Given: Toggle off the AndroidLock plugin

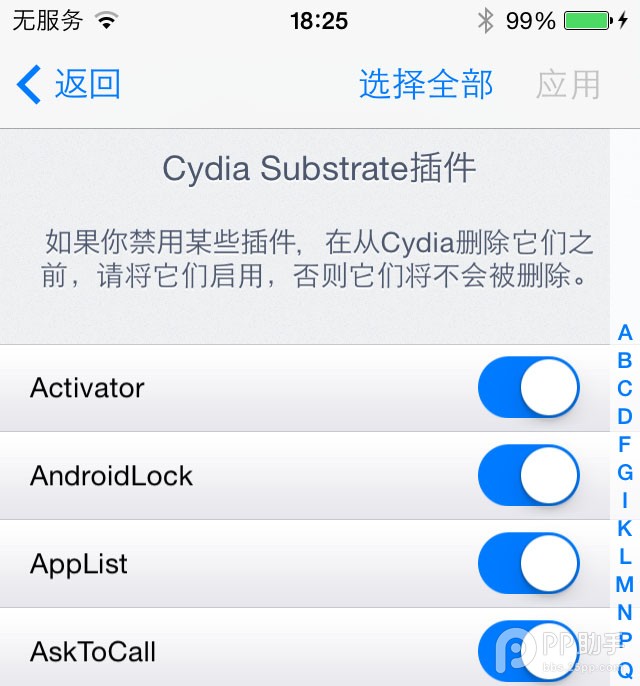Looking at the screenshot, I should 529,476.
